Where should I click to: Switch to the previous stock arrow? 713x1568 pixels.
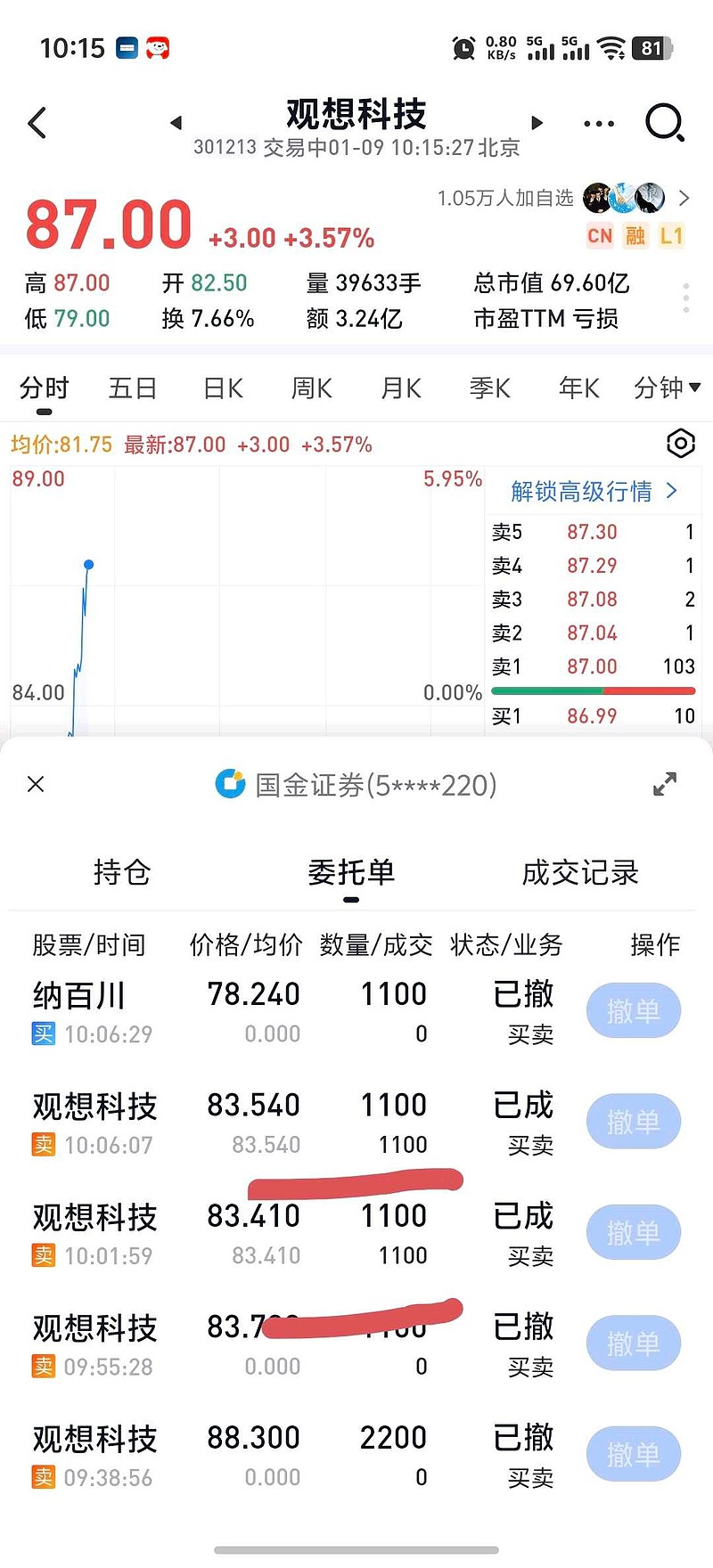(x=176, y=123)
